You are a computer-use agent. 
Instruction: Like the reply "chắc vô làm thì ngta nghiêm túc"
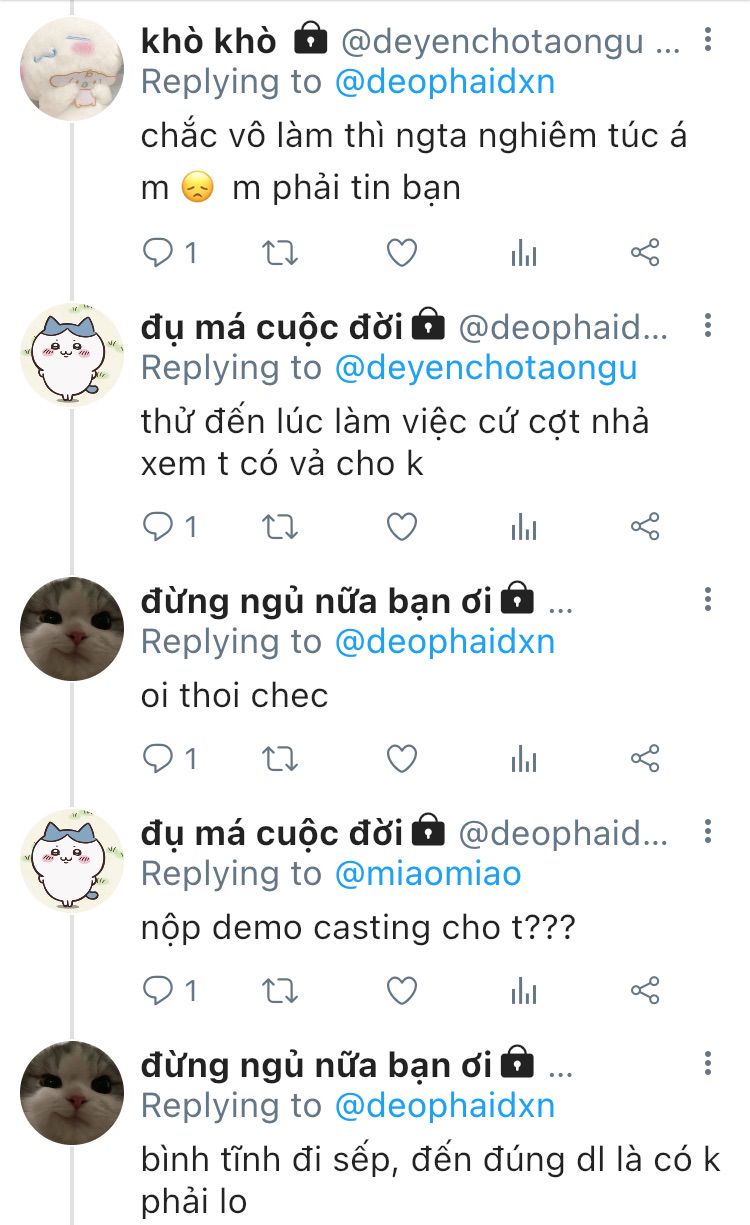(x=401, y=254)
